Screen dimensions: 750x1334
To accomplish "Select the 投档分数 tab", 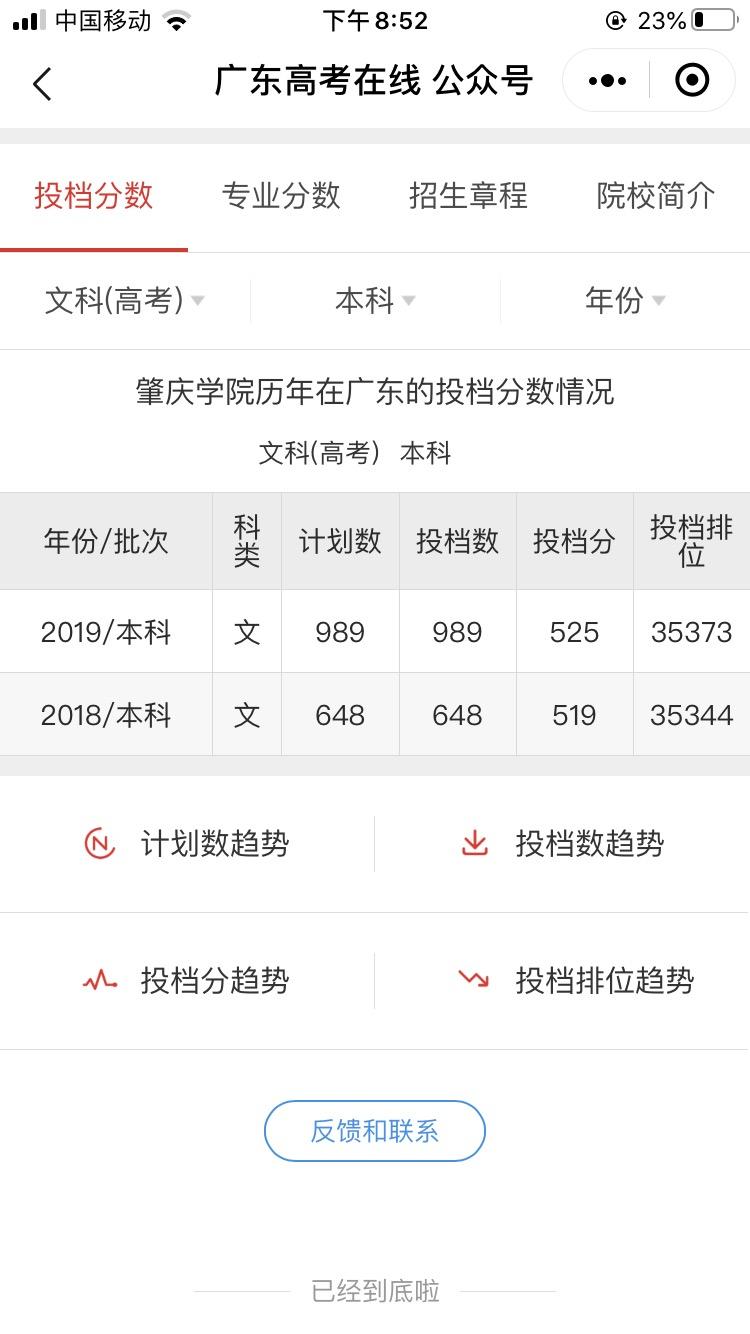I will tap(94, 196).
